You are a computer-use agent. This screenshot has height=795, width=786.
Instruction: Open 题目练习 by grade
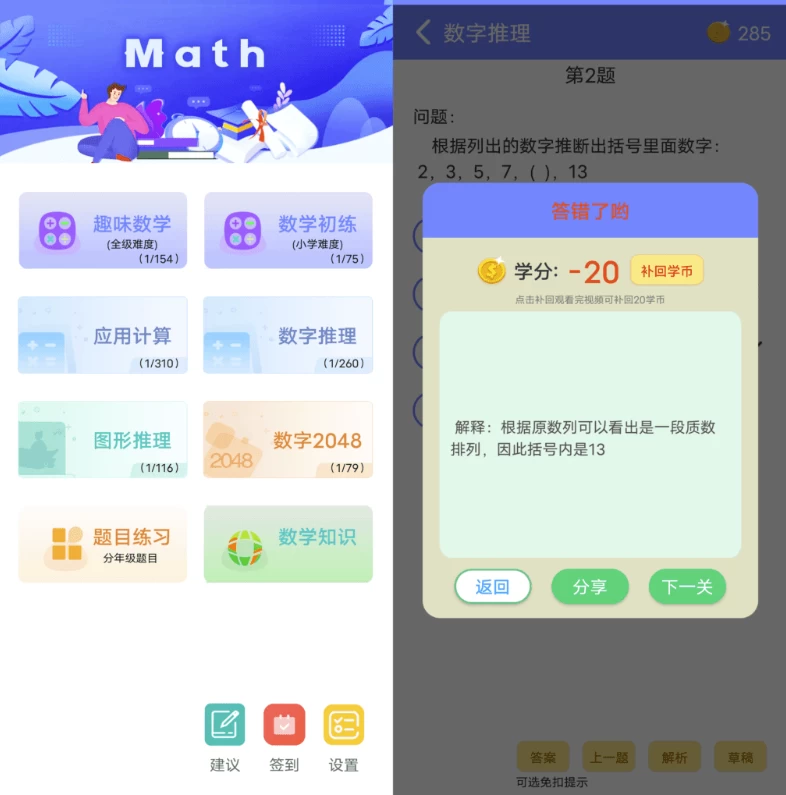point(103,544)
